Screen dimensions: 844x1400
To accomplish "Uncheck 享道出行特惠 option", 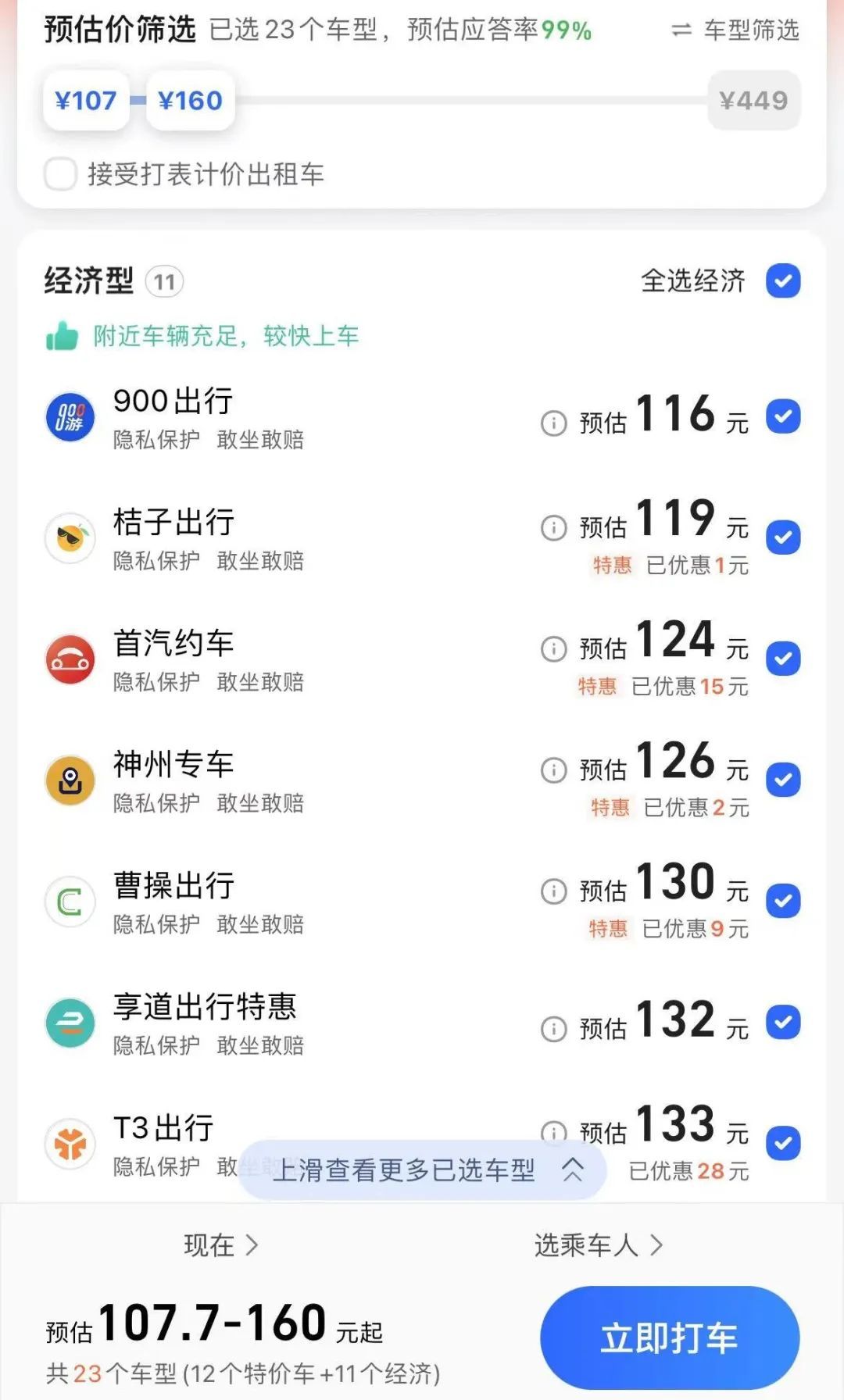I will (x=783, y=1022).
